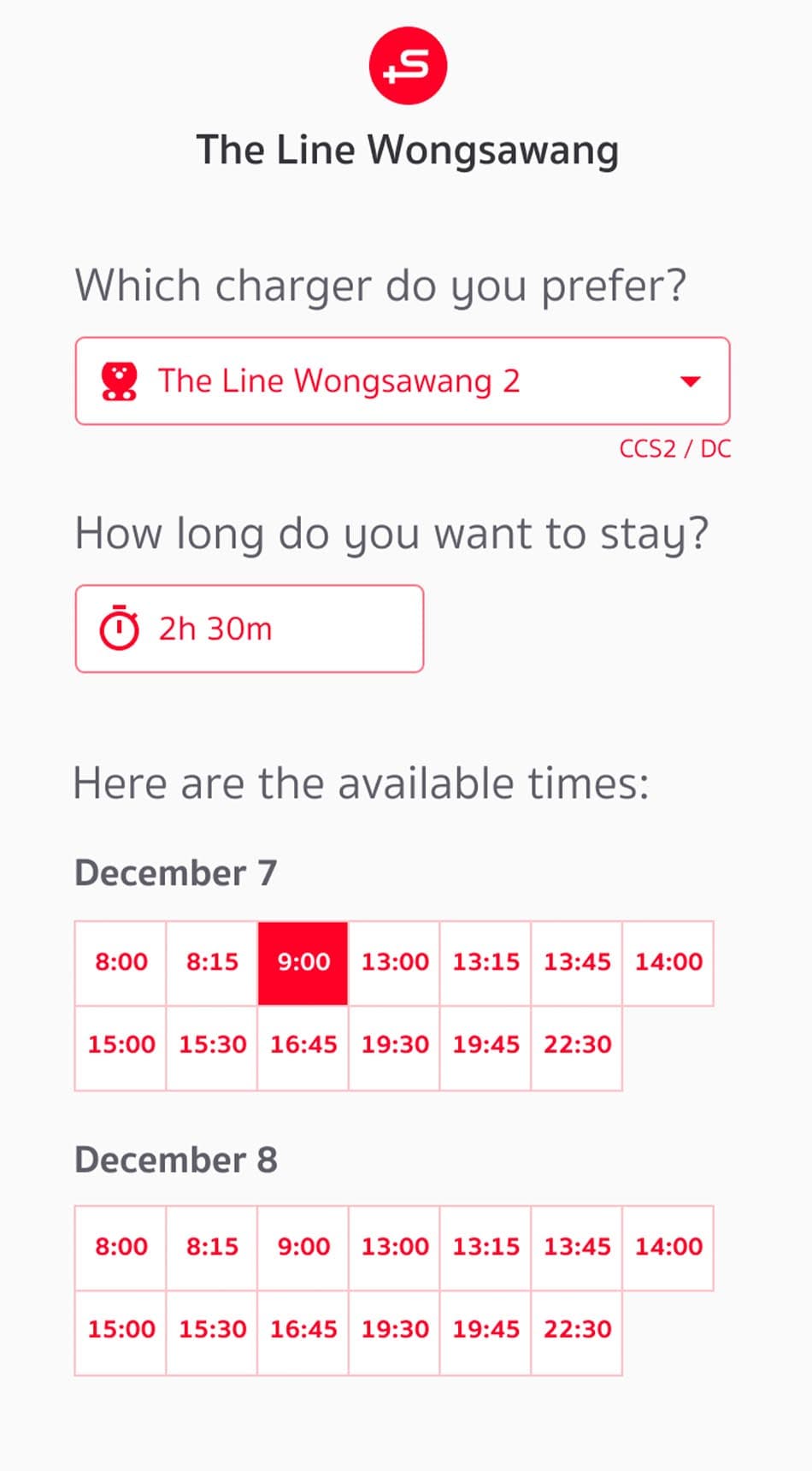Image resolution: width=812 pixels, height=1471 pixels.
Task: Select 19:45 on December 8
Action: [x=485, y=1330]
